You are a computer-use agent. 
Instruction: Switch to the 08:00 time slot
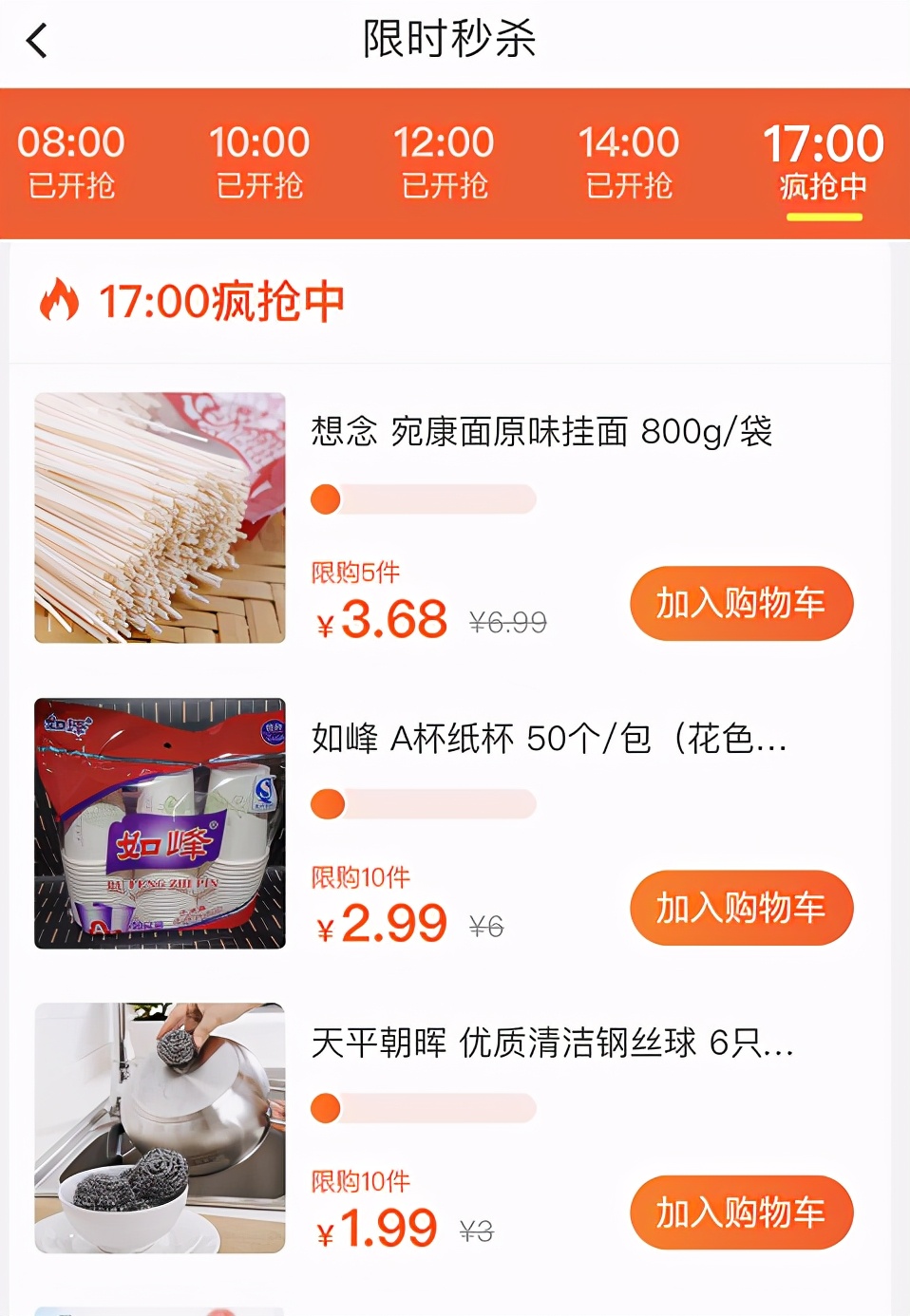point(71,161)
